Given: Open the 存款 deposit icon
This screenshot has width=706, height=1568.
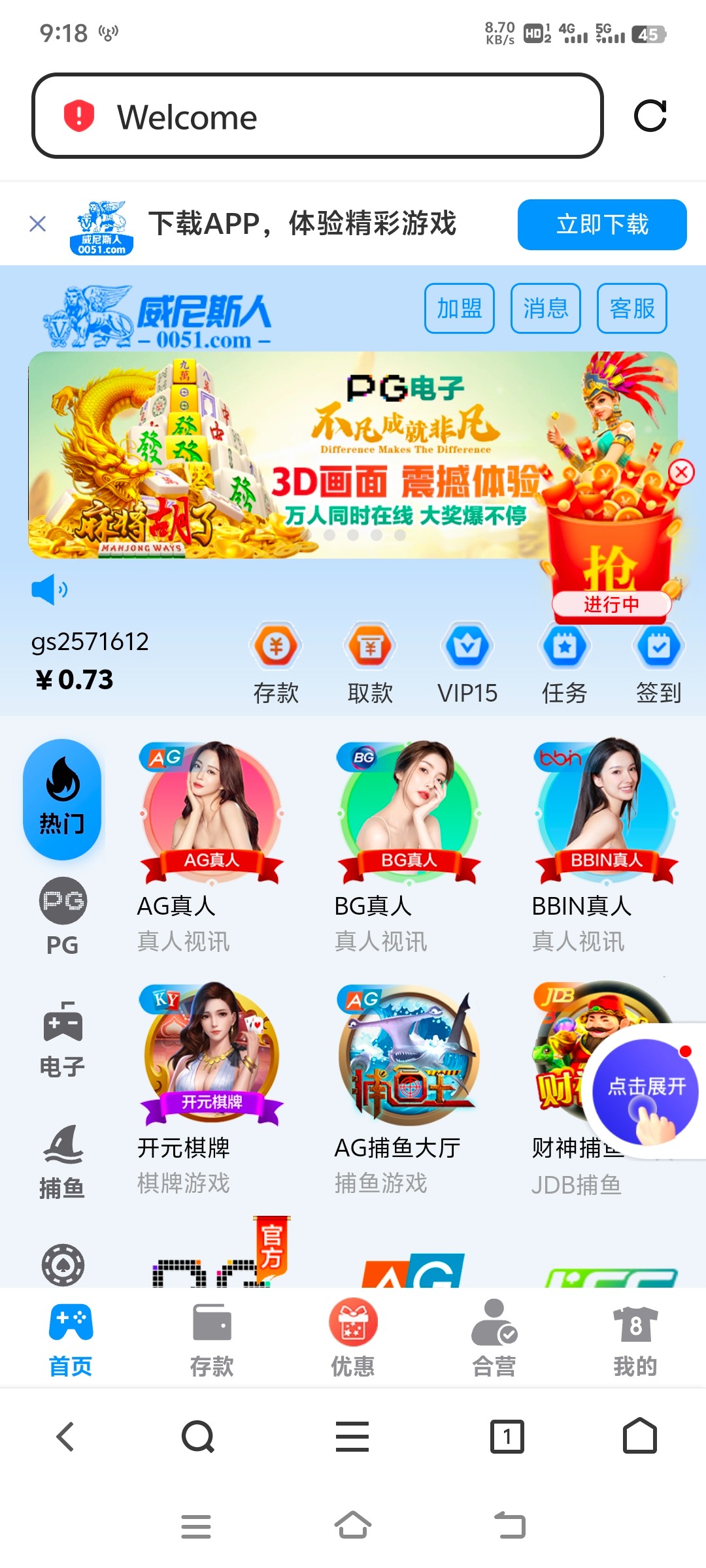Looking at the screenshot, I should point(276,653).
